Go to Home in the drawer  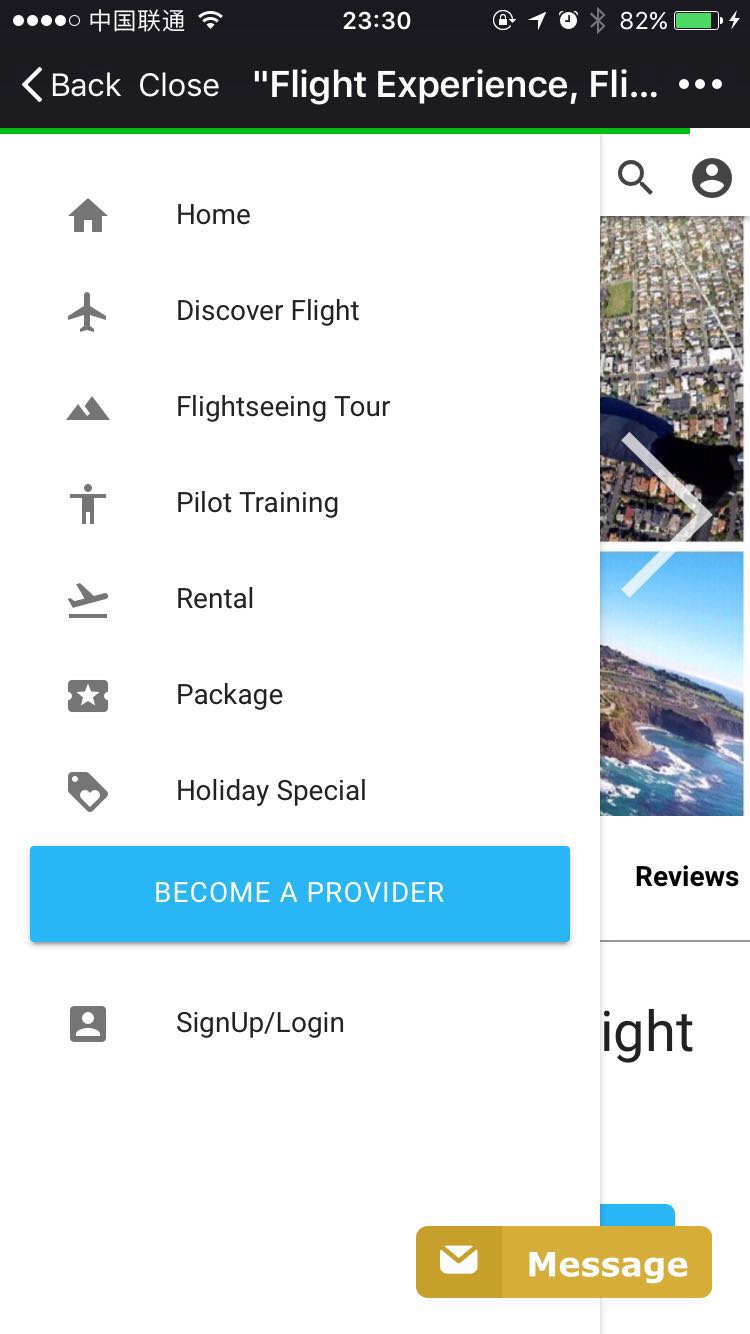pyautogui.click(x=213, y=215)
